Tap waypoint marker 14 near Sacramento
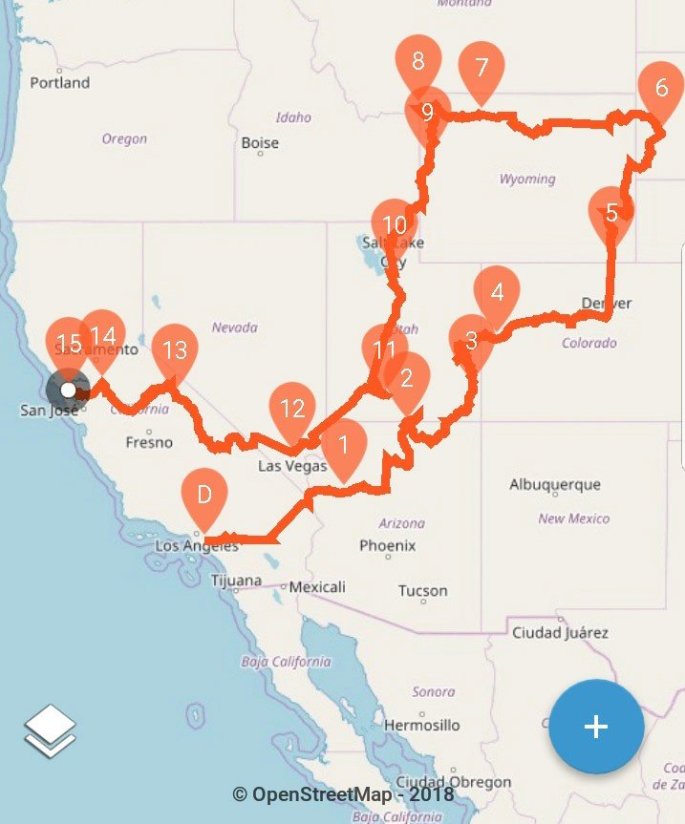The height and width of the screenshot is (824, 685). pyautogui.click(x=103, y=335)
